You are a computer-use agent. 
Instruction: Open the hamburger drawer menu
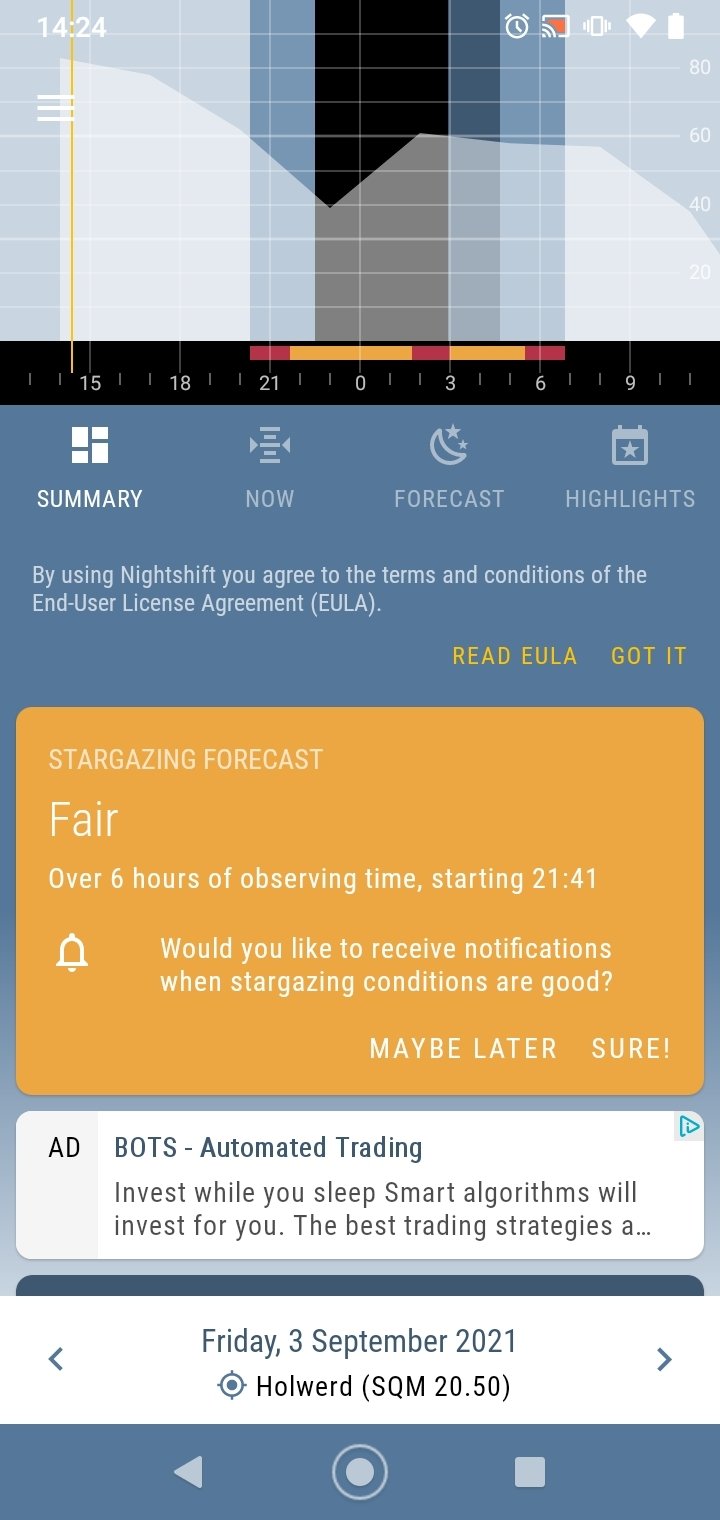(x=55, y=108)
